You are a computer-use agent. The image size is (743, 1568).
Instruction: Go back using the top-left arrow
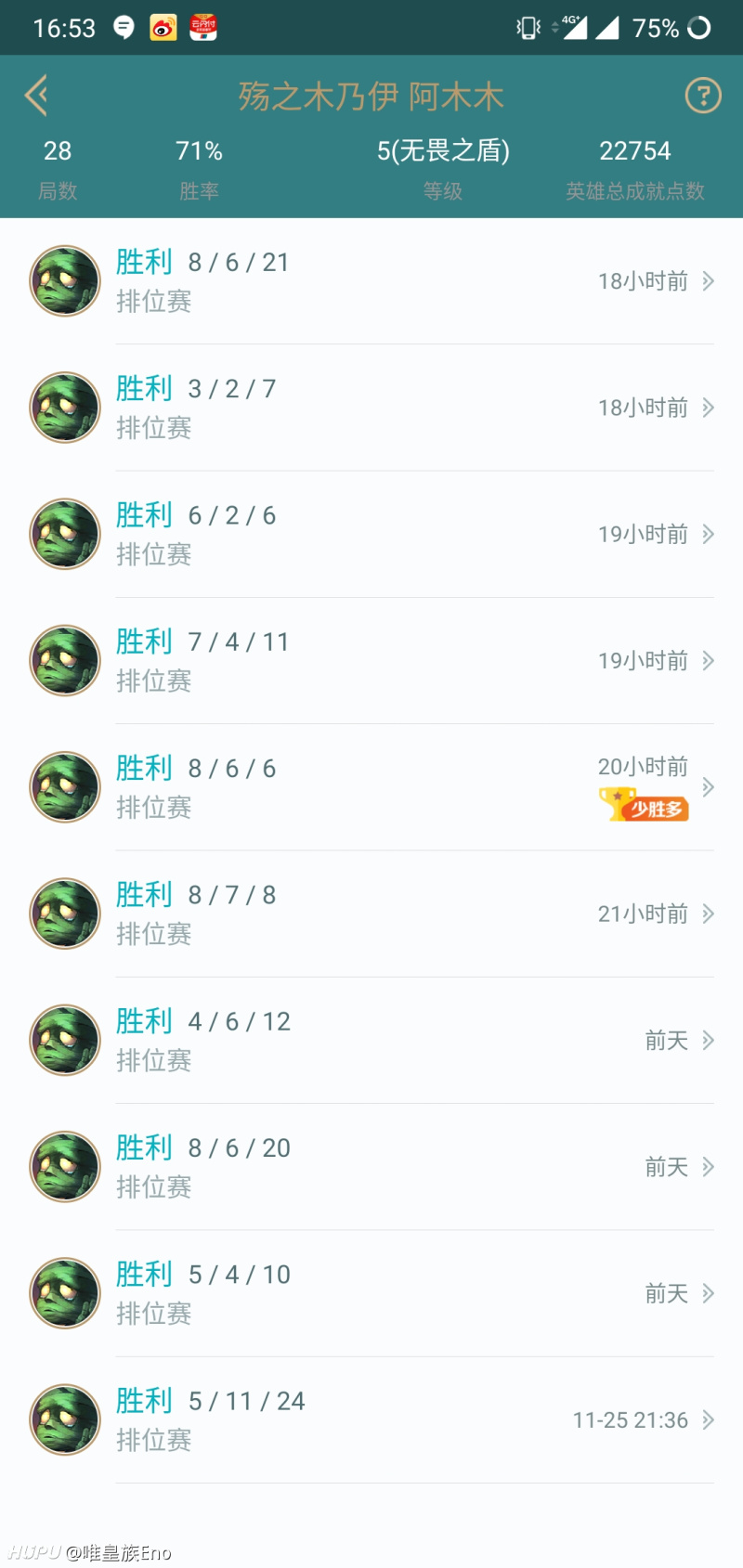click(37, 96)
